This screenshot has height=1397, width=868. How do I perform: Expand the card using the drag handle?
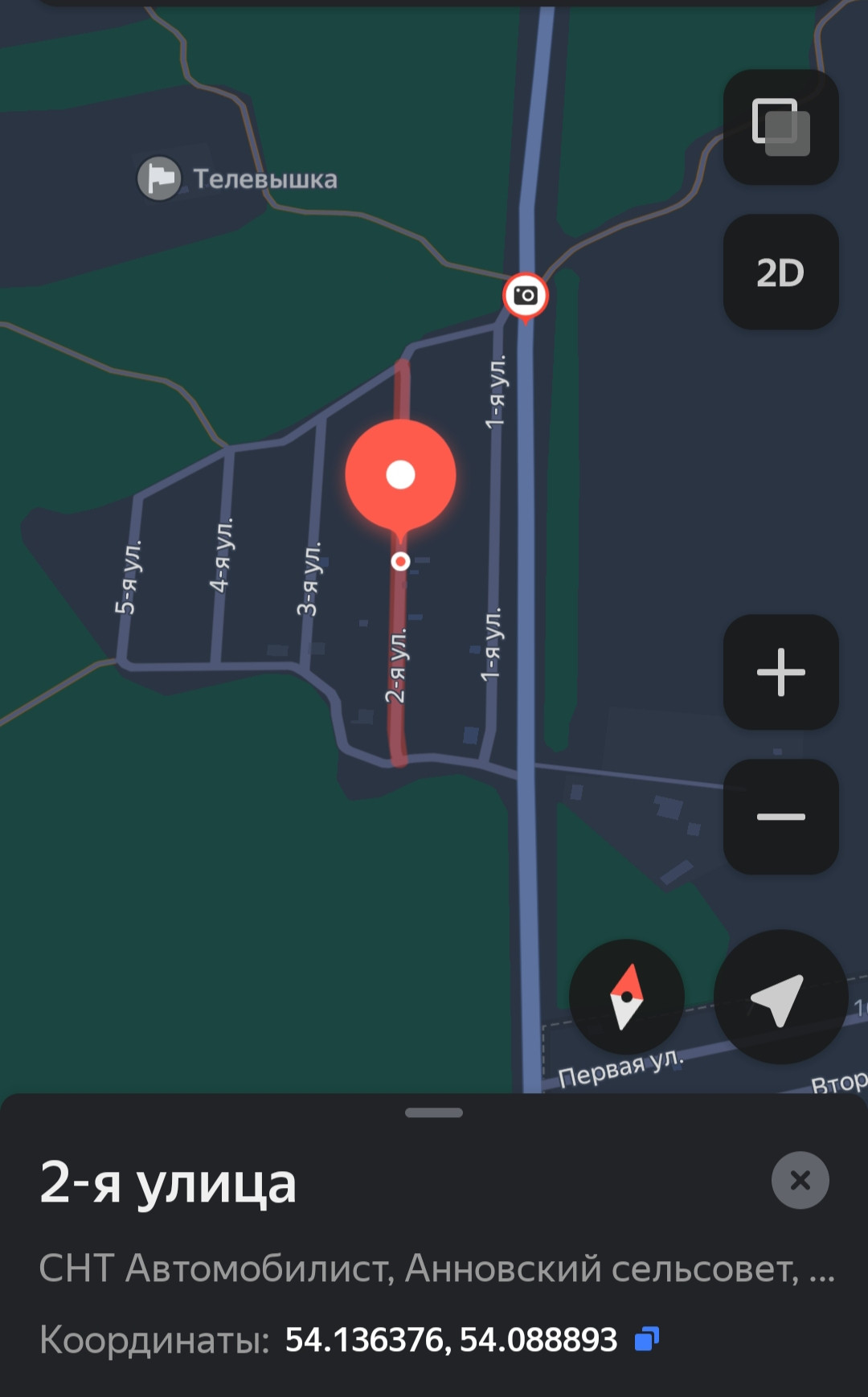click(x=434, y=1113)
